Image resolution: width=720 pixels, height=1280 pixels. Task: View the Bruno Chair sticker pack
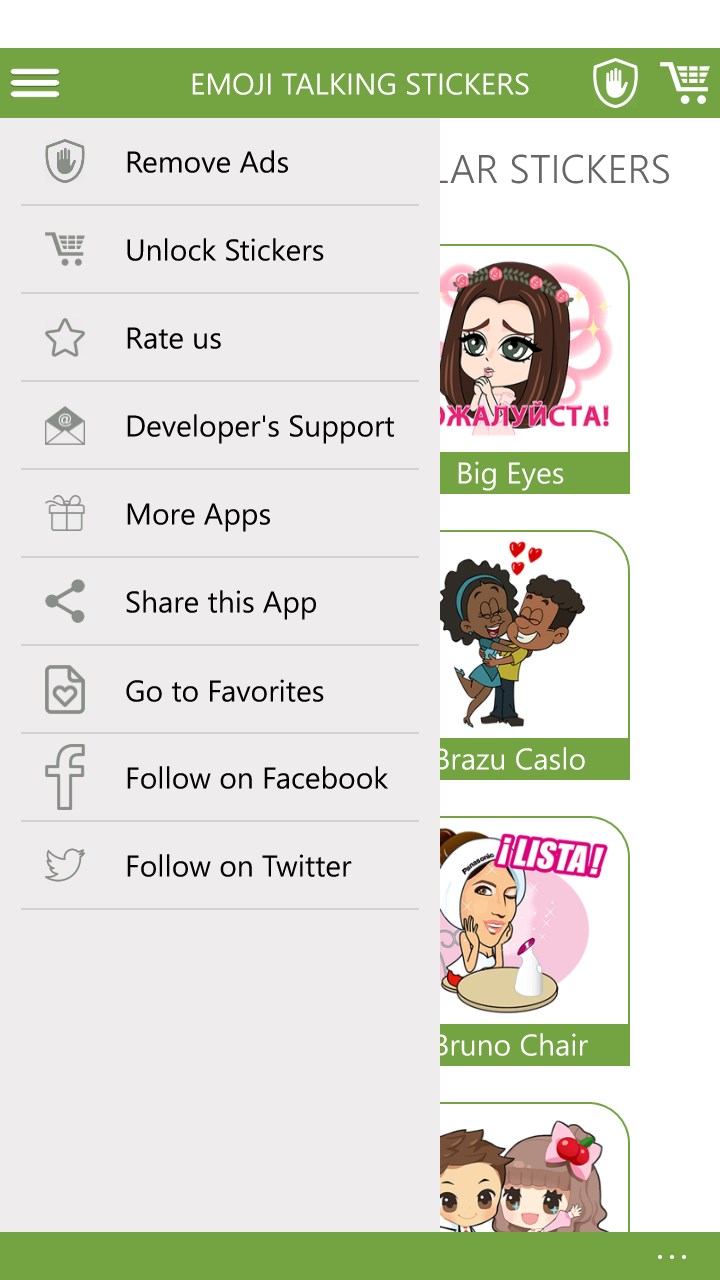[x=534, y=940]
